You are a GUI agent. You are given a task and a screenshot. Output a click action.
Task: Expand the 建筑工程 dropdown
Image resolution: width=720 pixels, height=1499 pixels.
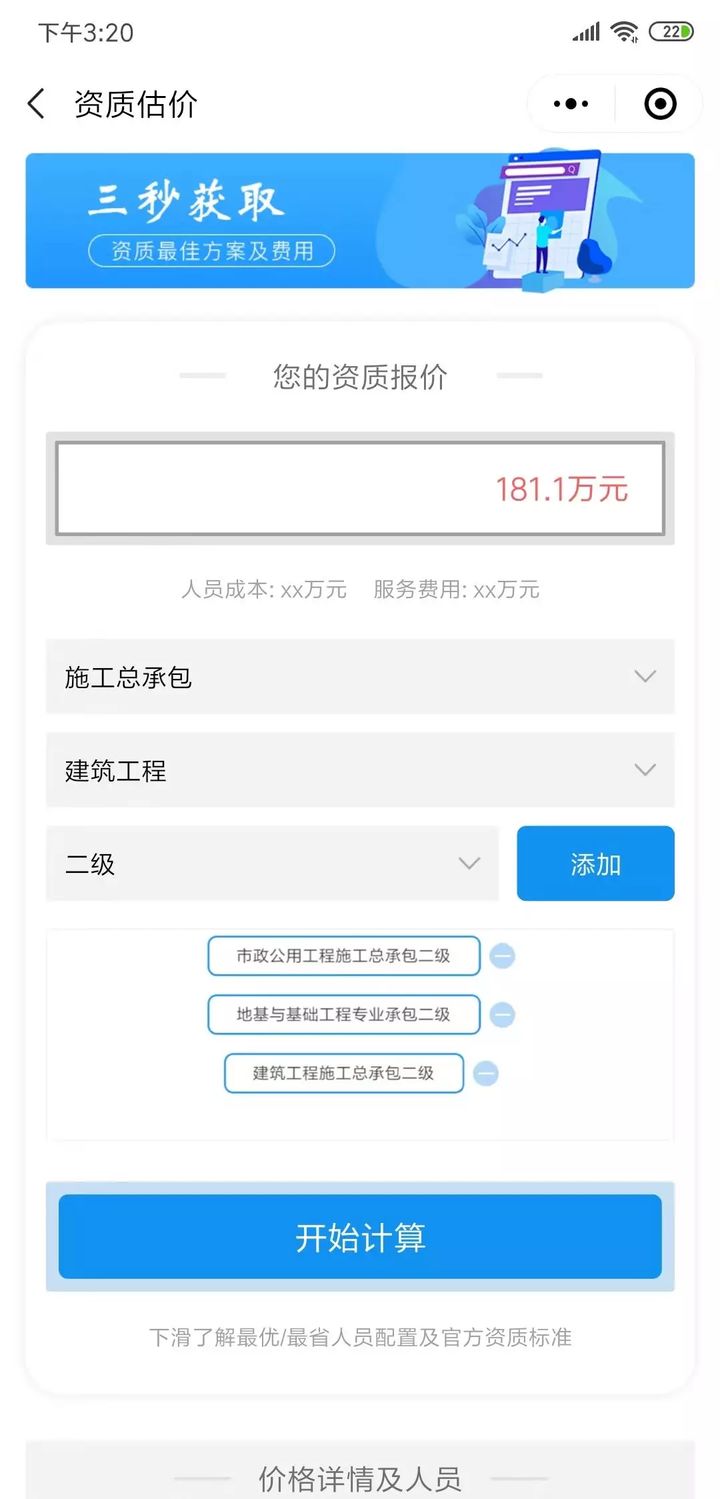pyautogui.click(x=360, y=770)
